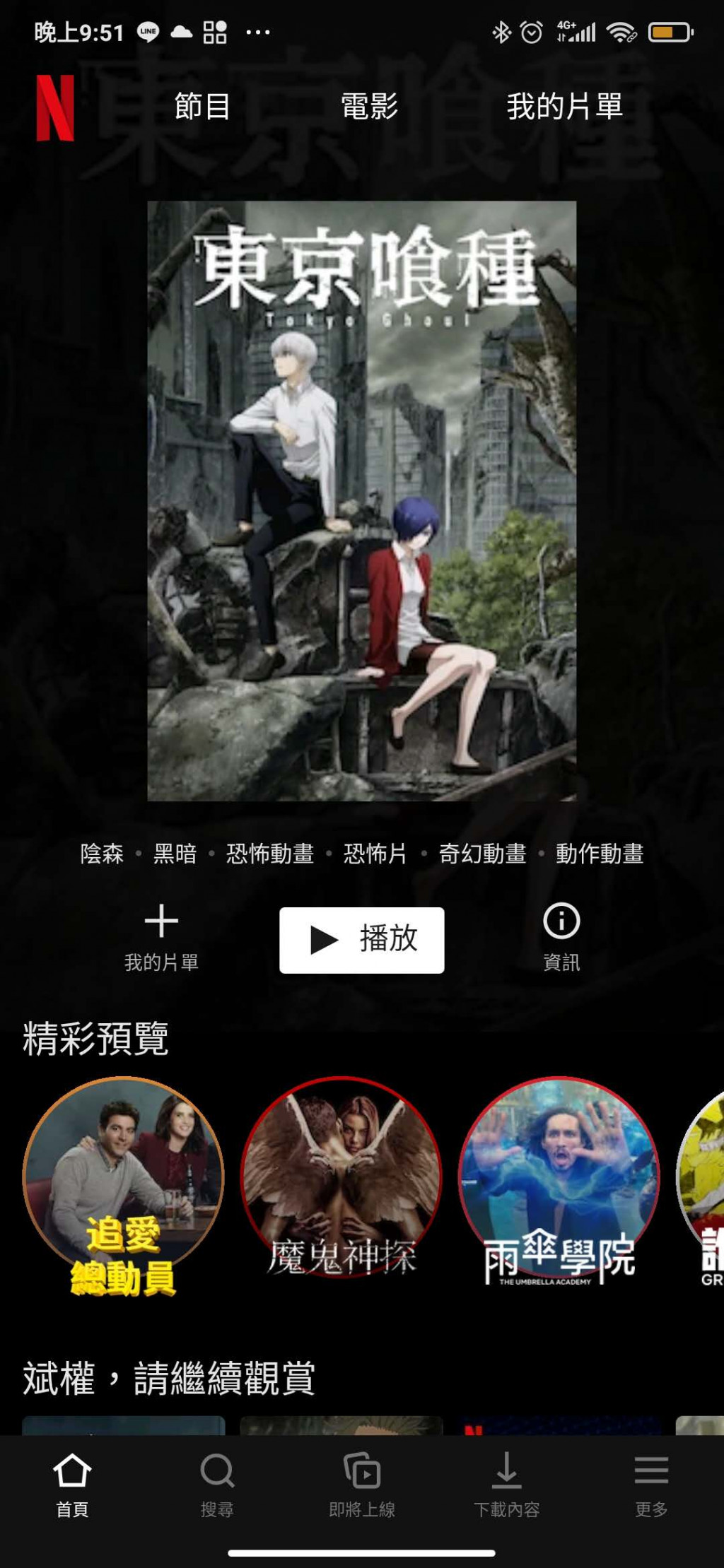This screenshot has width=724, height=1568.
Task: View 資訊 info for Tokyo Ghoul
Action: click(561, 936)
